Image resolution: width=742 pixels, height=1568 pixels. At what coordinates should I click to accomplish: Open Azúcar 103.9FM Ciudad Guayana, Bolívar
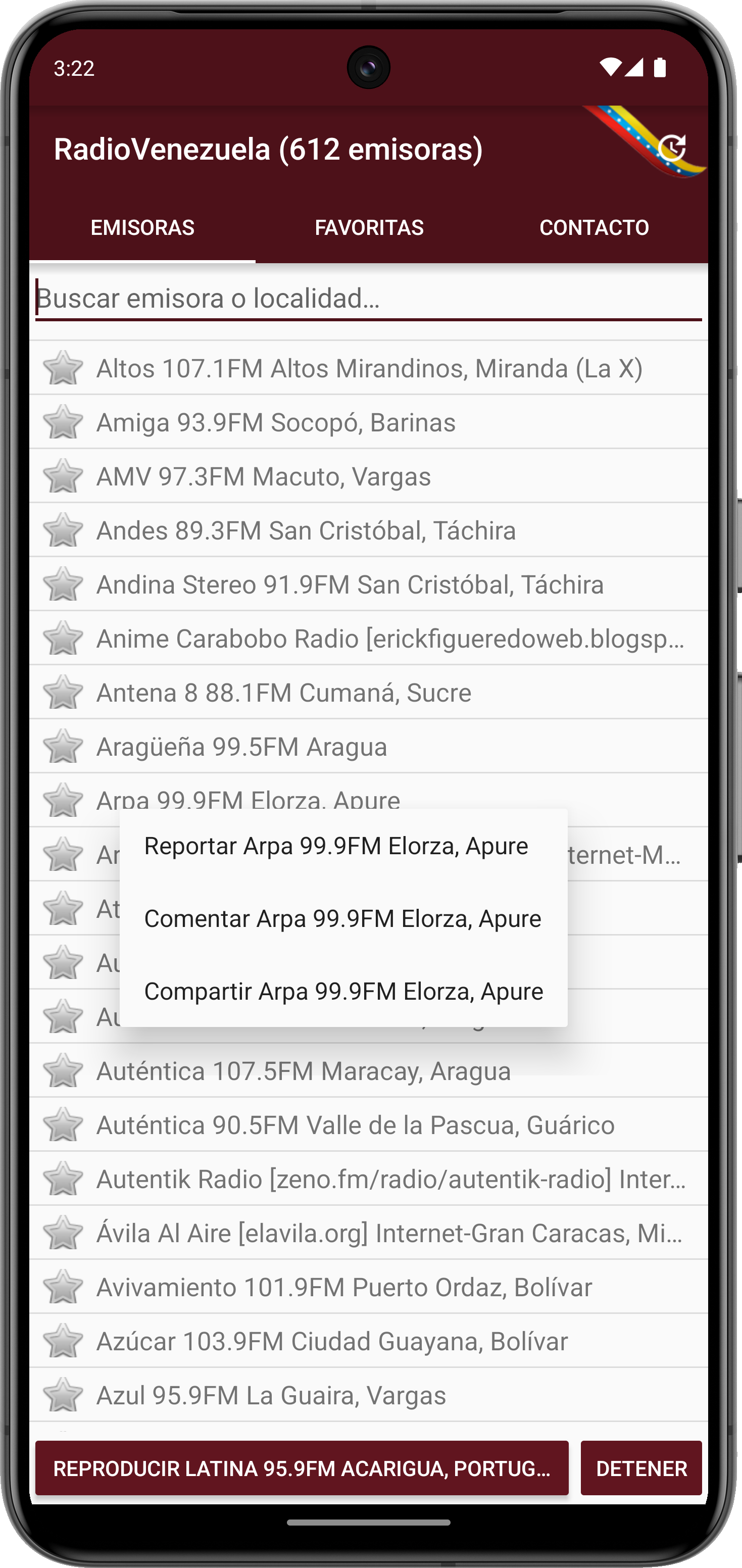tap(369, 1341)
